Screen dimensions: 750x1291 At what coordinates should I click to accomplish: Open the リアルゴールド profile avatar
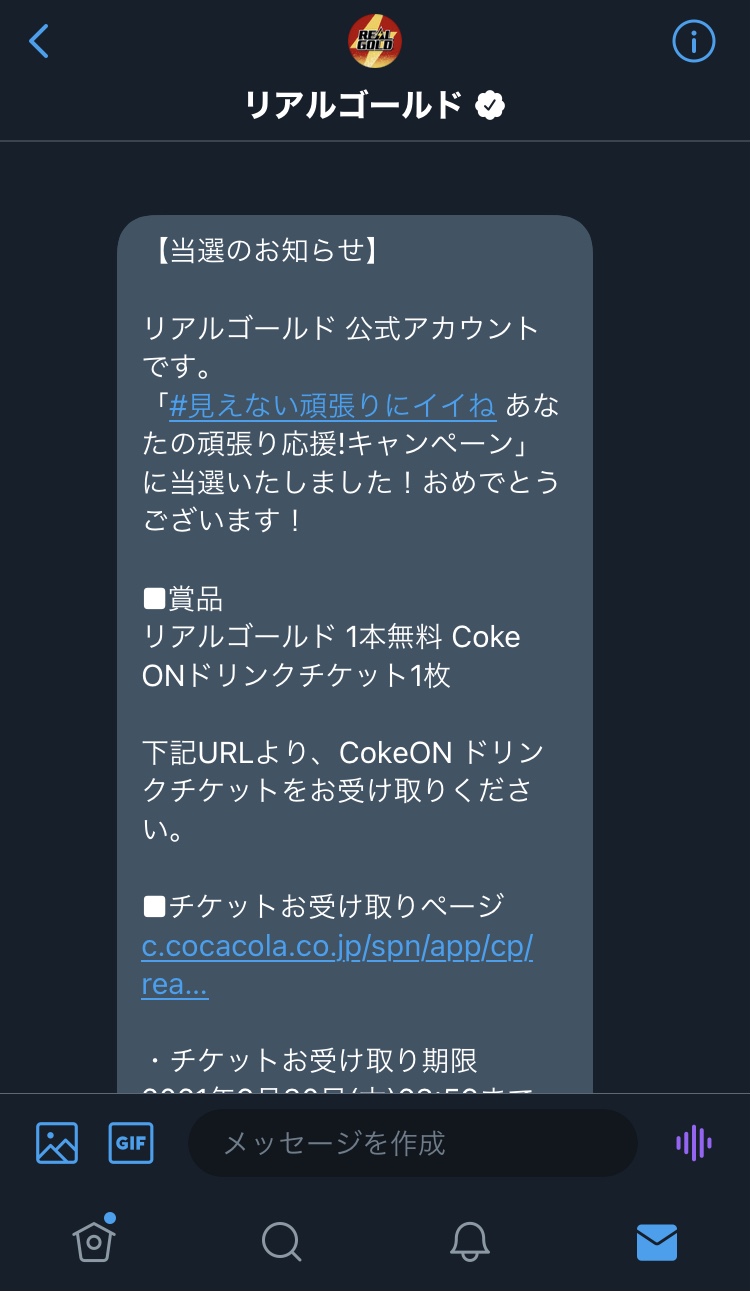(374, 41)
